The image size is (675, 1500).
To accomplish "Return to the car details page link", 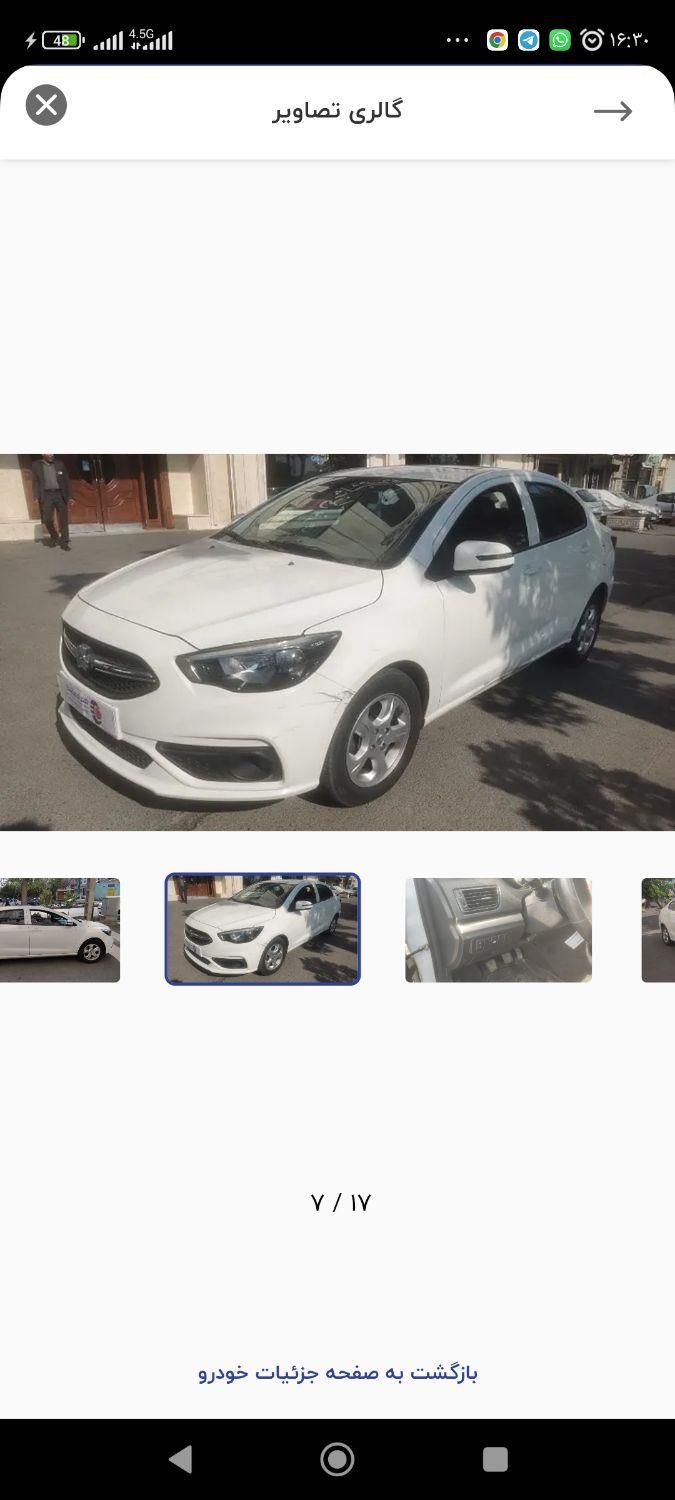I will pyautogui.click(x=338, y=1372).
